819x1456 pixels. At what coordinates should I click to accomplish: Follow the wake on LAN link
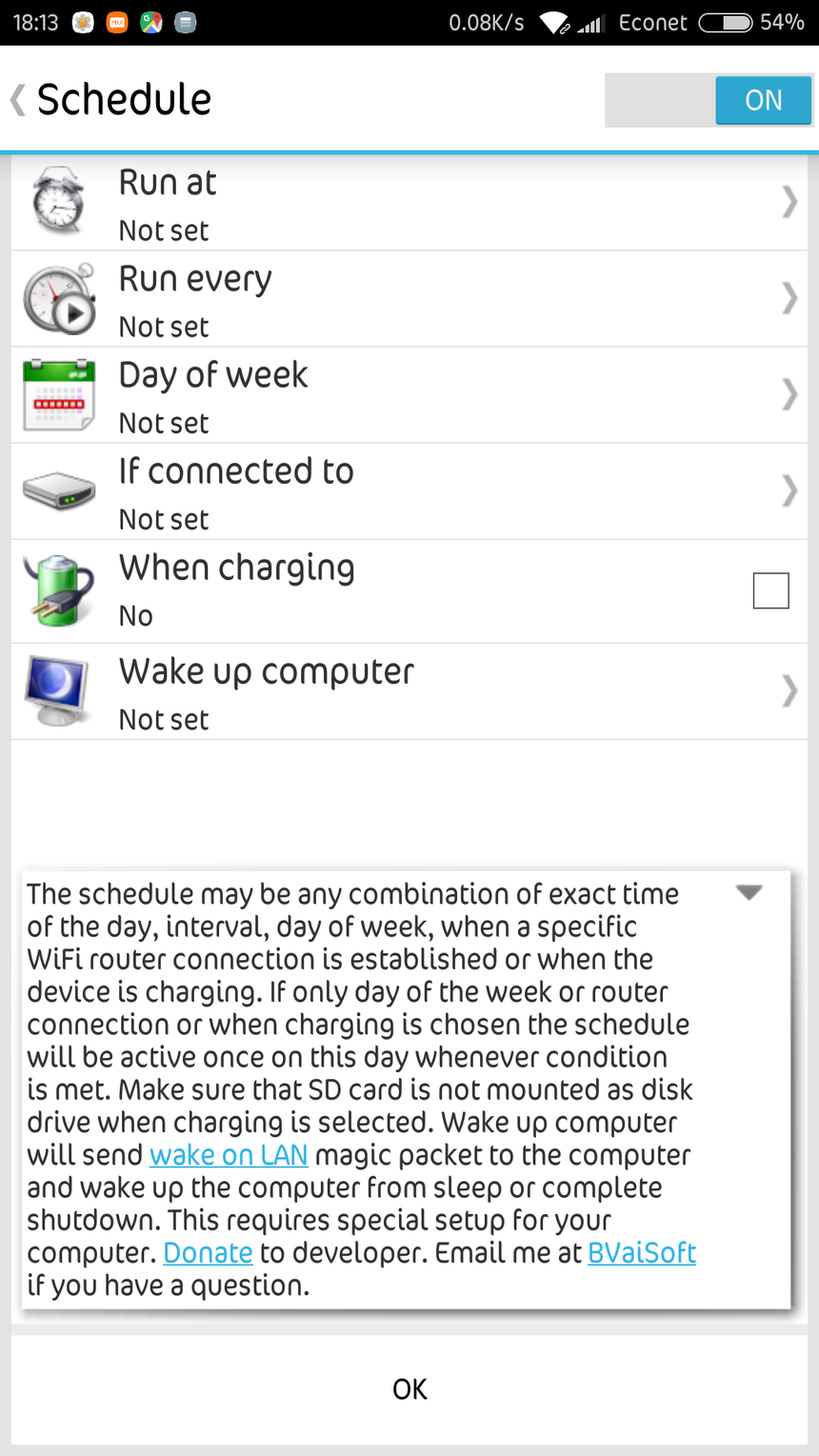coord(229,1155)
